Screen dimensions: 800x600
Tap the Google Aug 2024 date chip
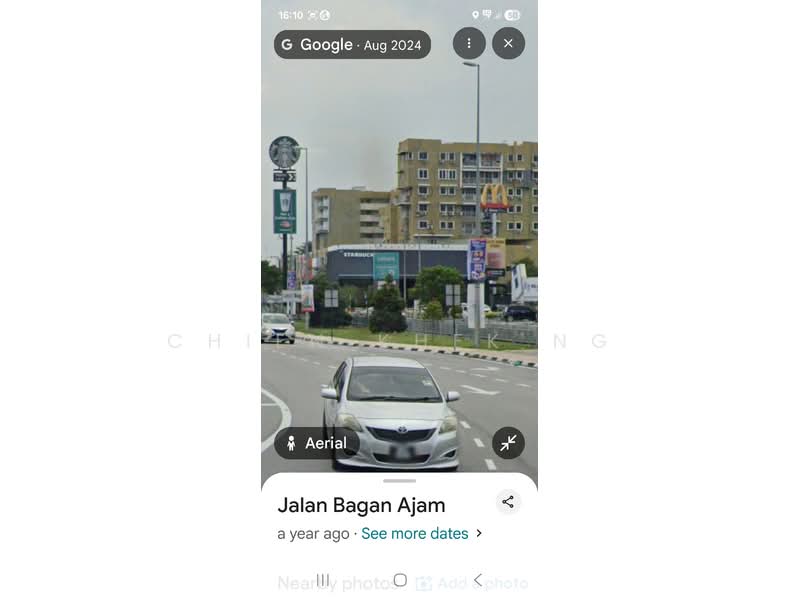pos(352,45)
